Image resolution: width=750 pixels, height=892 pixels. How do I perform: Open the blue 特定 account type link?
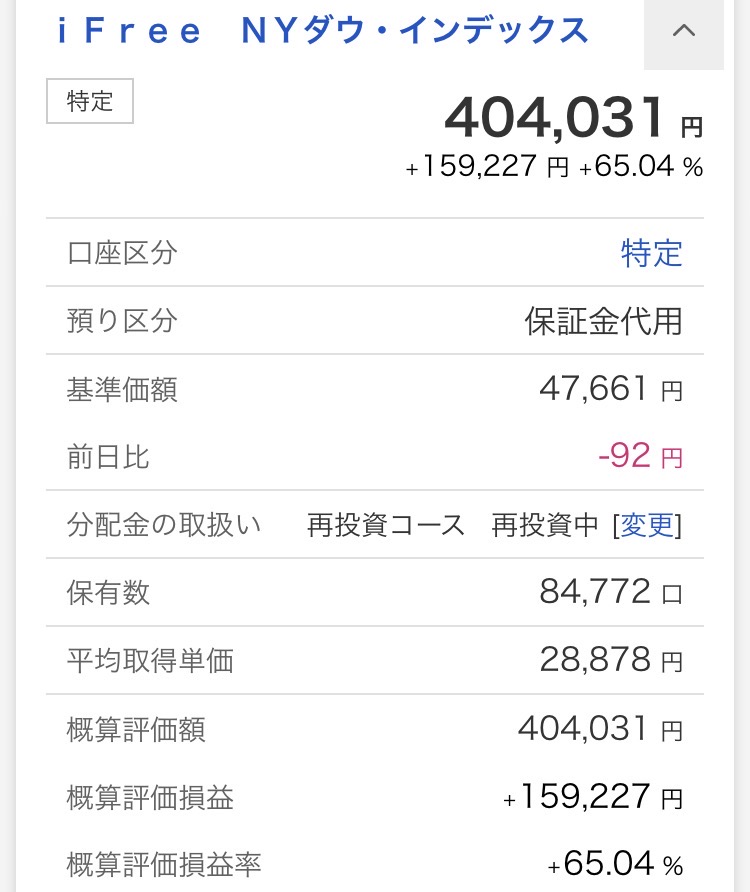click(x=651, y=253)
